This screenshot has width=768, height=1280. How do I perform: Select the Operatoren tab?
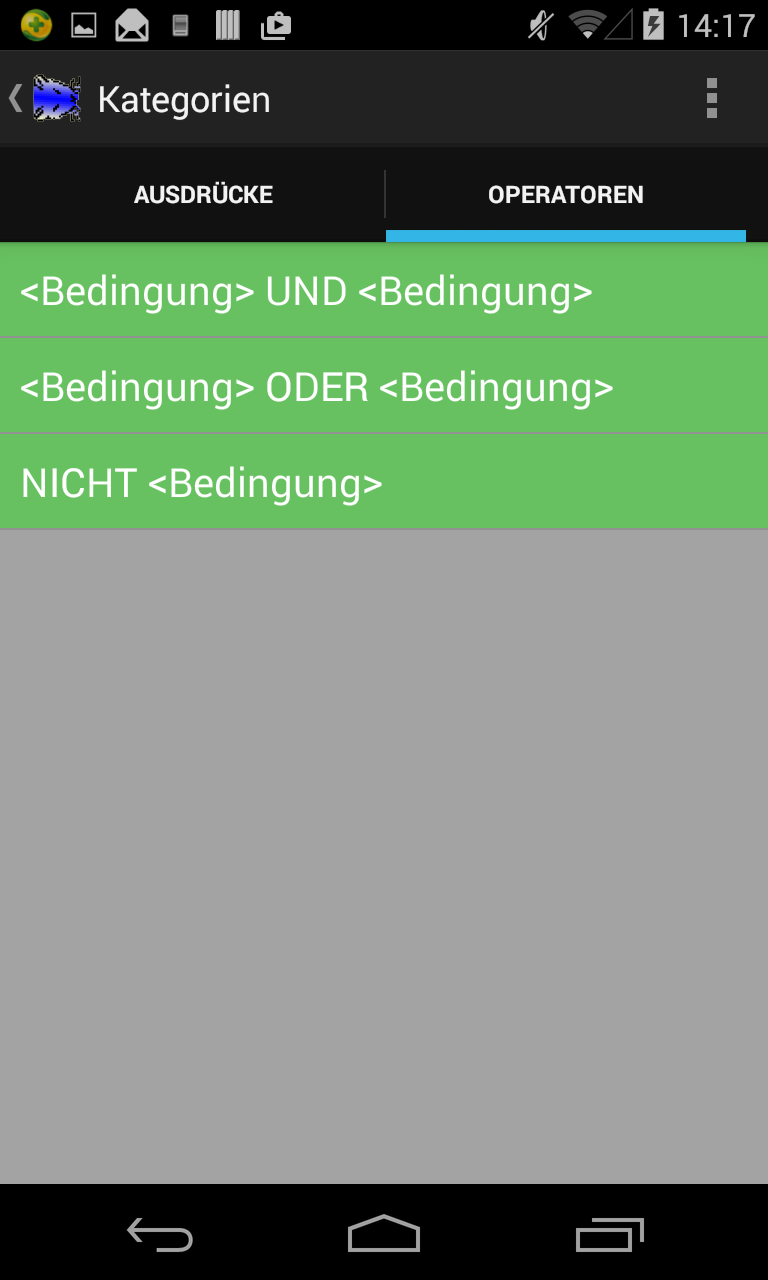565,195
